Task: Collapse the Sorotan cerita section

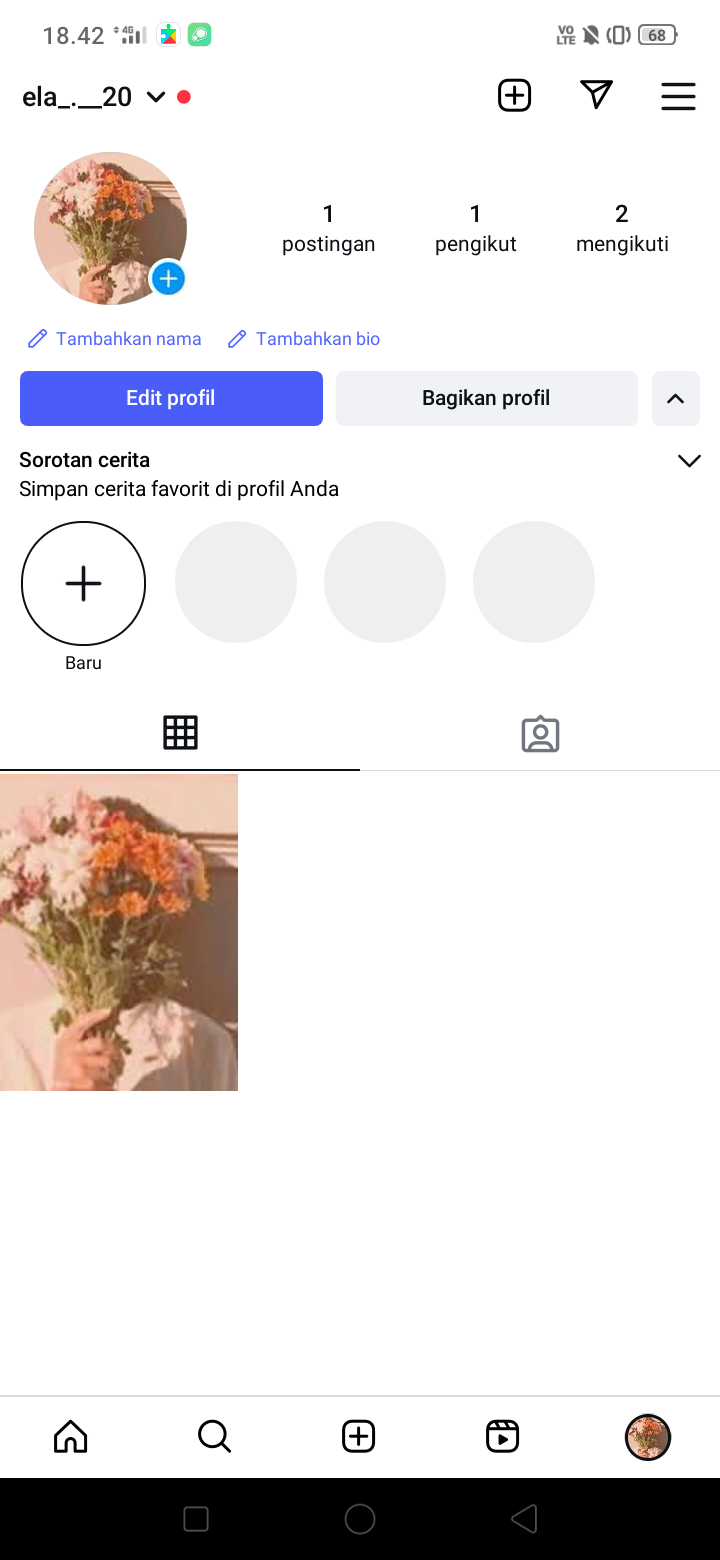Action: 689,461
